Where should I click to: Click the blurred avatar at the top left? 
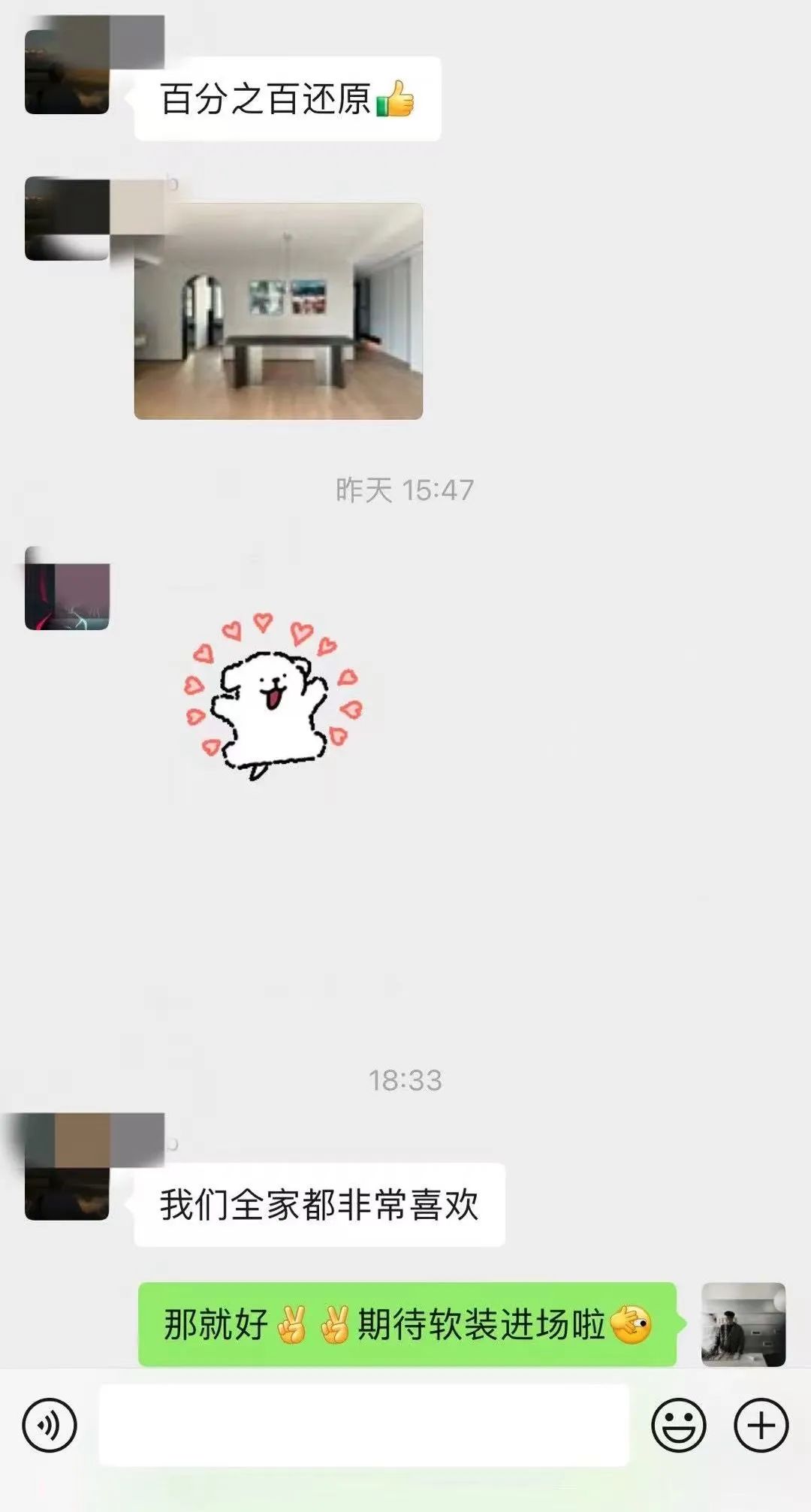(68, 71)
